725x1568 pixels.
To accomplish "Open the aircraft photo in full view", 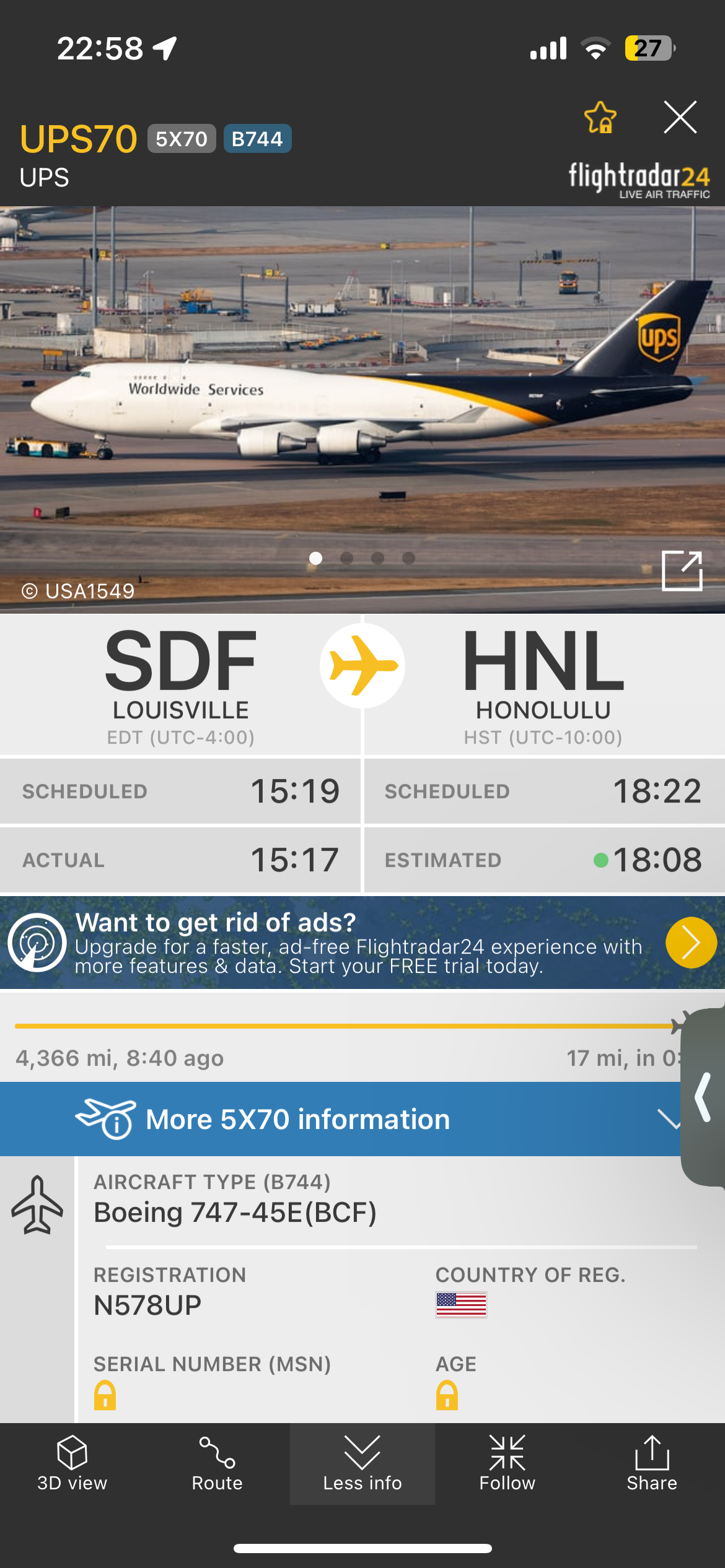I will (682, 570).
